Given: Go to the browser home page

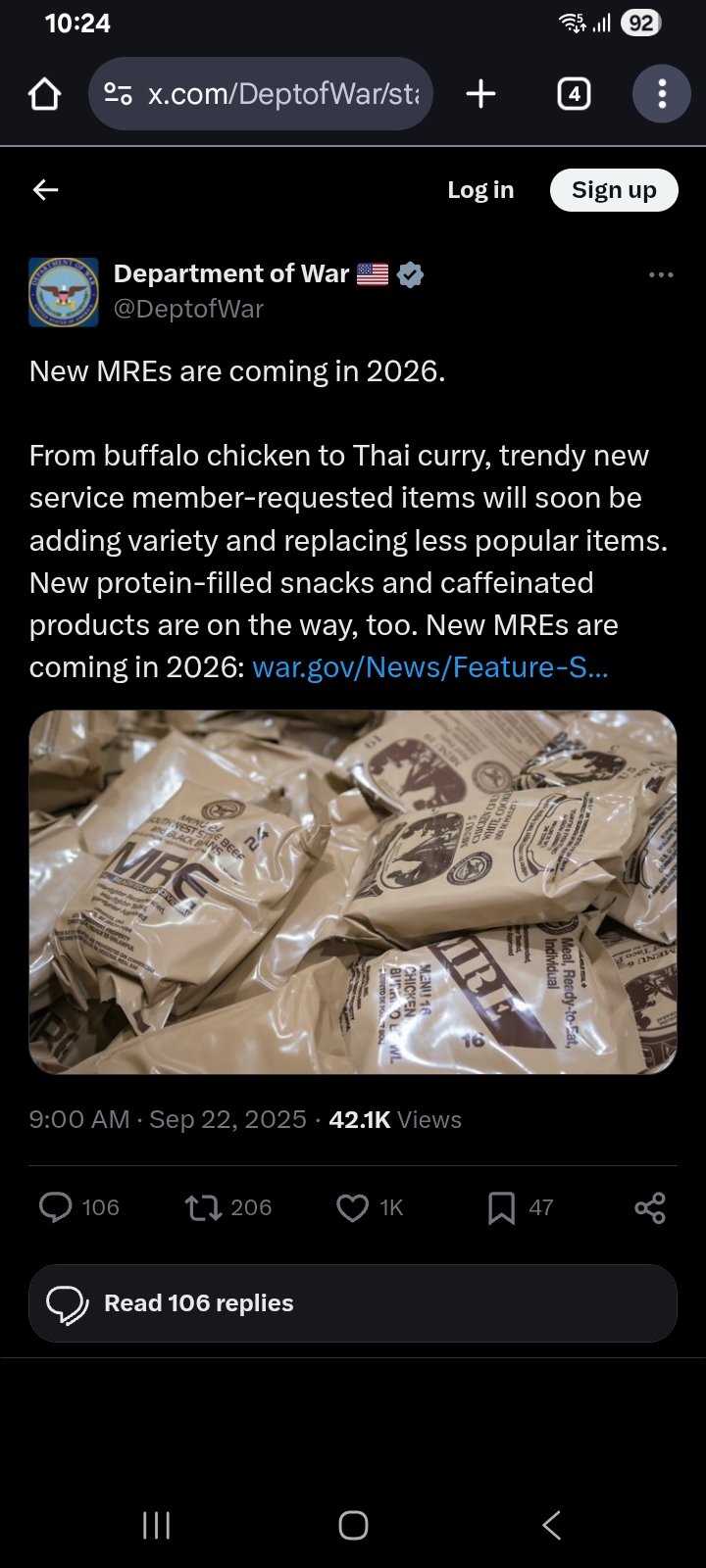Looking at the screenshot, I should 45,94.
